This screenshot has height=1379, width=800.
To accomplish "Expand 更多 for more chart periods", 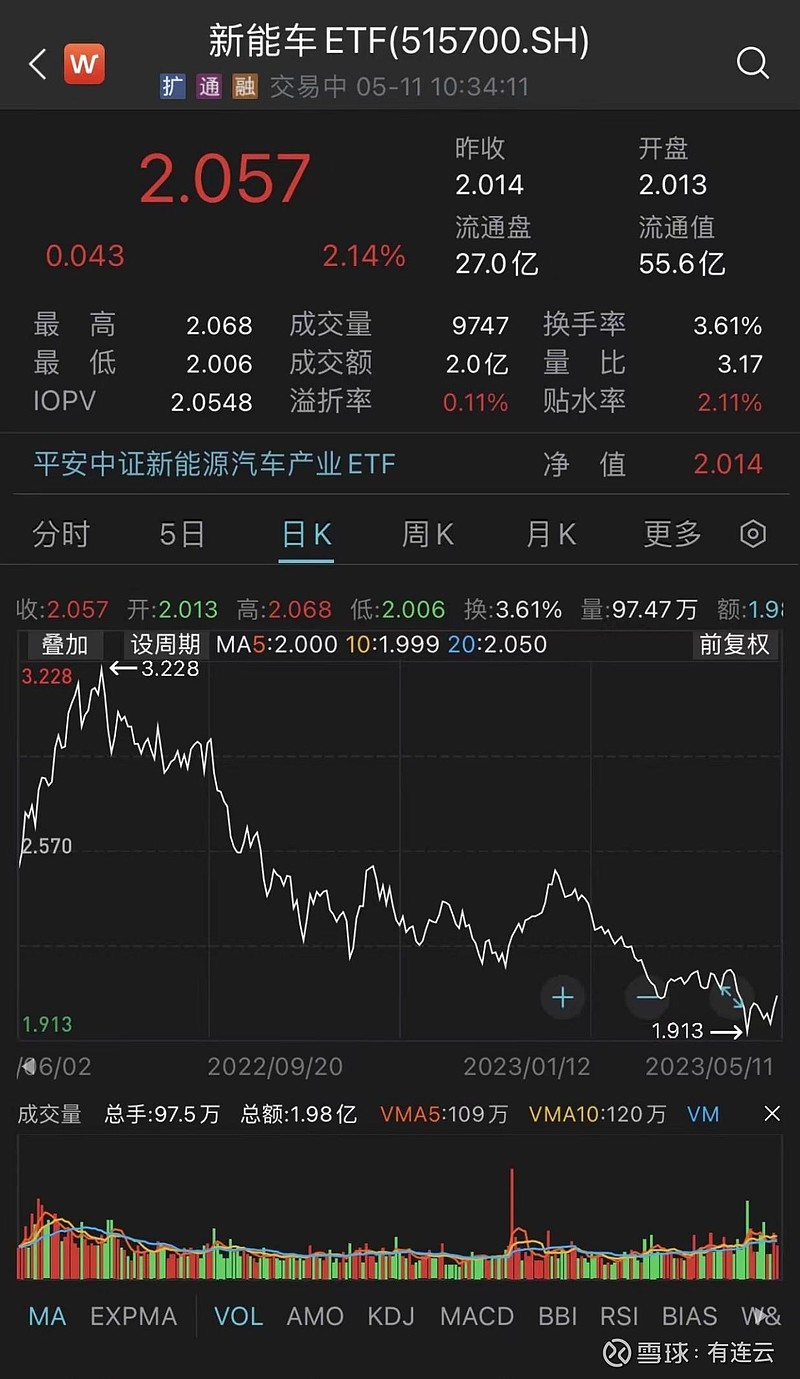I will coord(671,534).
